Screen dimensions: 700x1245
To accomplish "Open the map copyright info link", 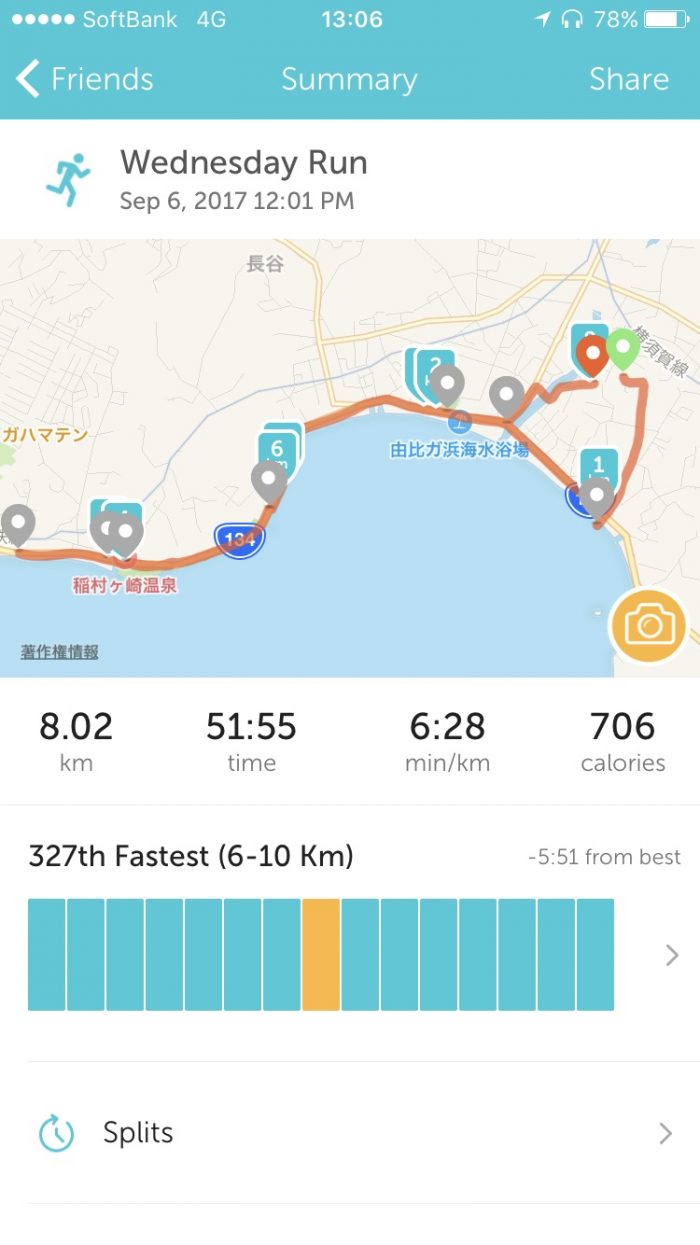I will point(60,652).
